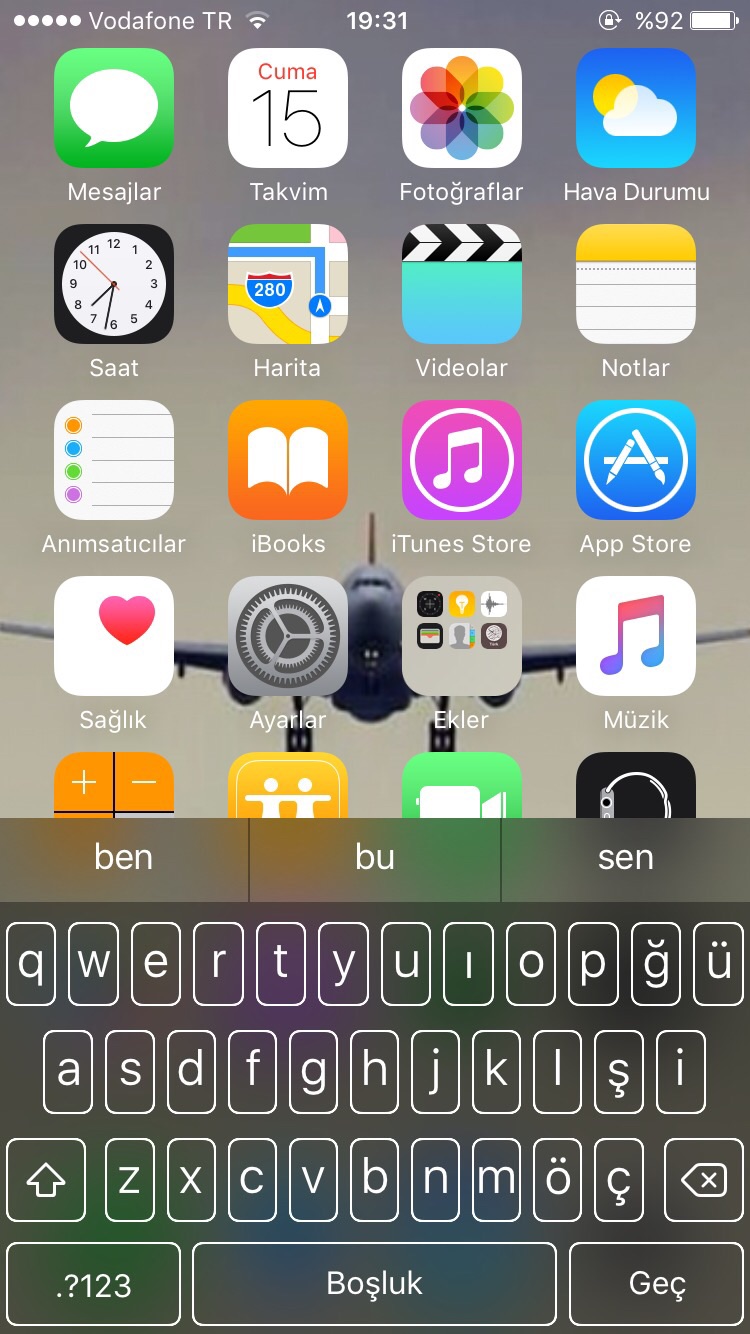The image size is (750, 1334).
Task: Launch the App Store
Action: click(636, 460)
